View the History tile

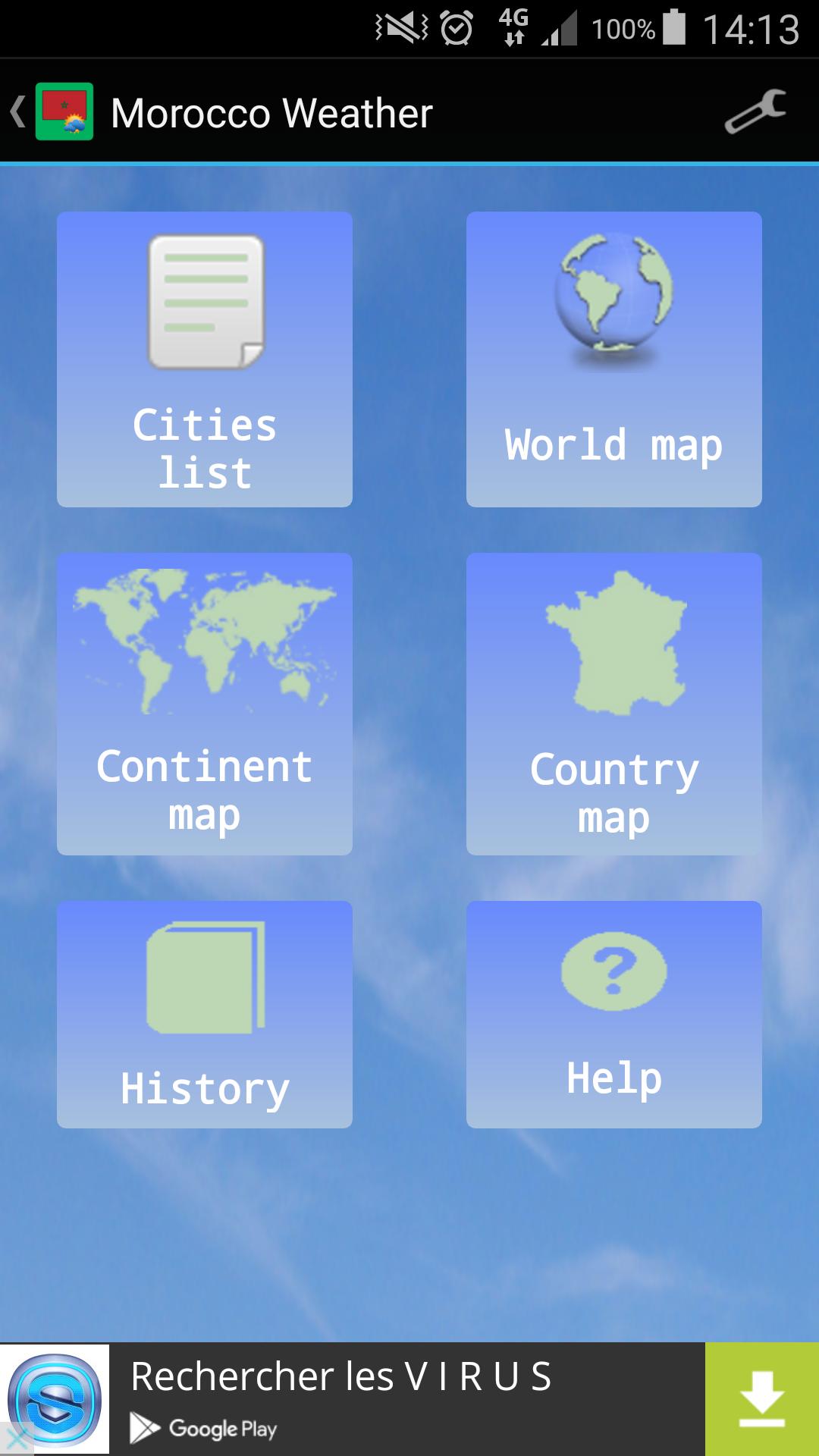click(205, 1015)
